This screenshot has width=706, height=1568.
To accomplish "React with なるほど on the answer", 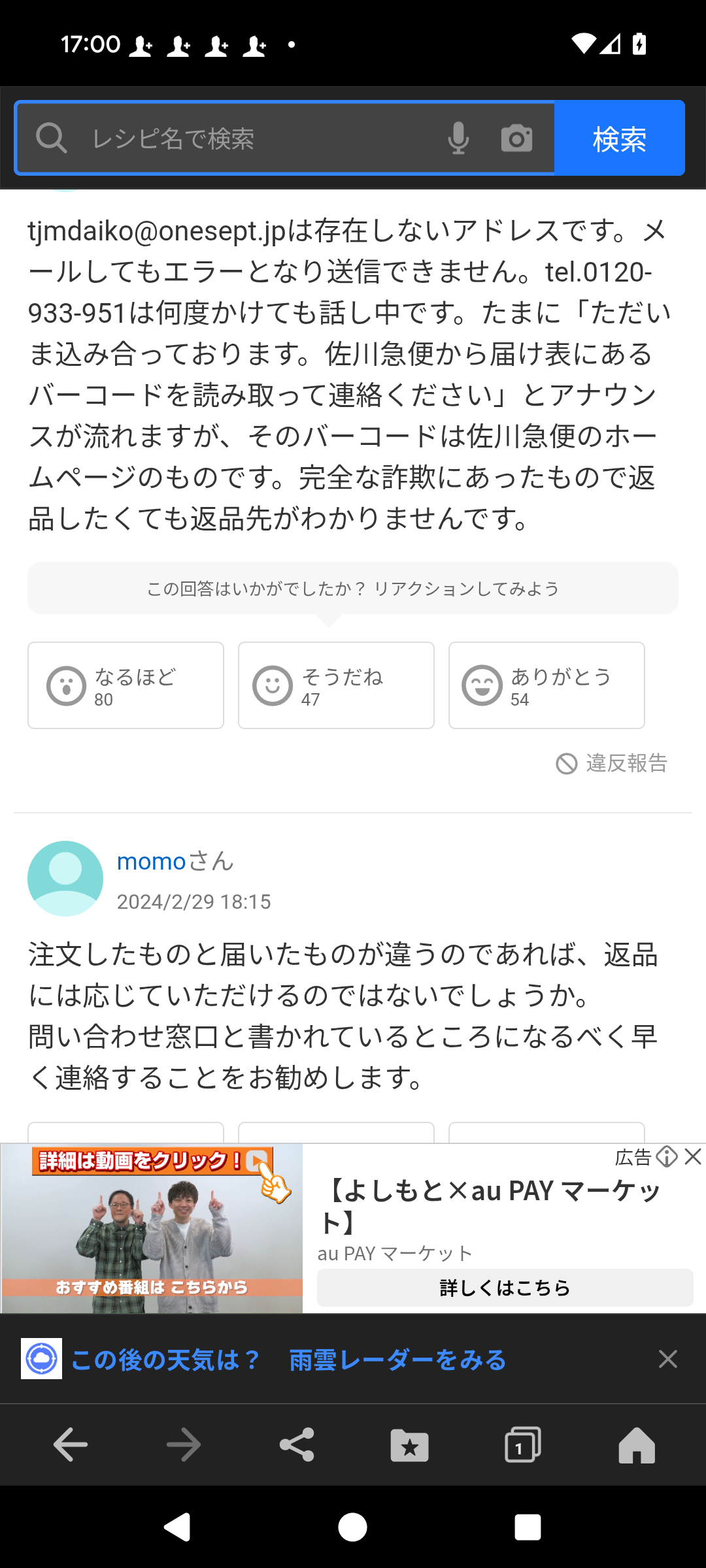I will [x=126, y=685].
